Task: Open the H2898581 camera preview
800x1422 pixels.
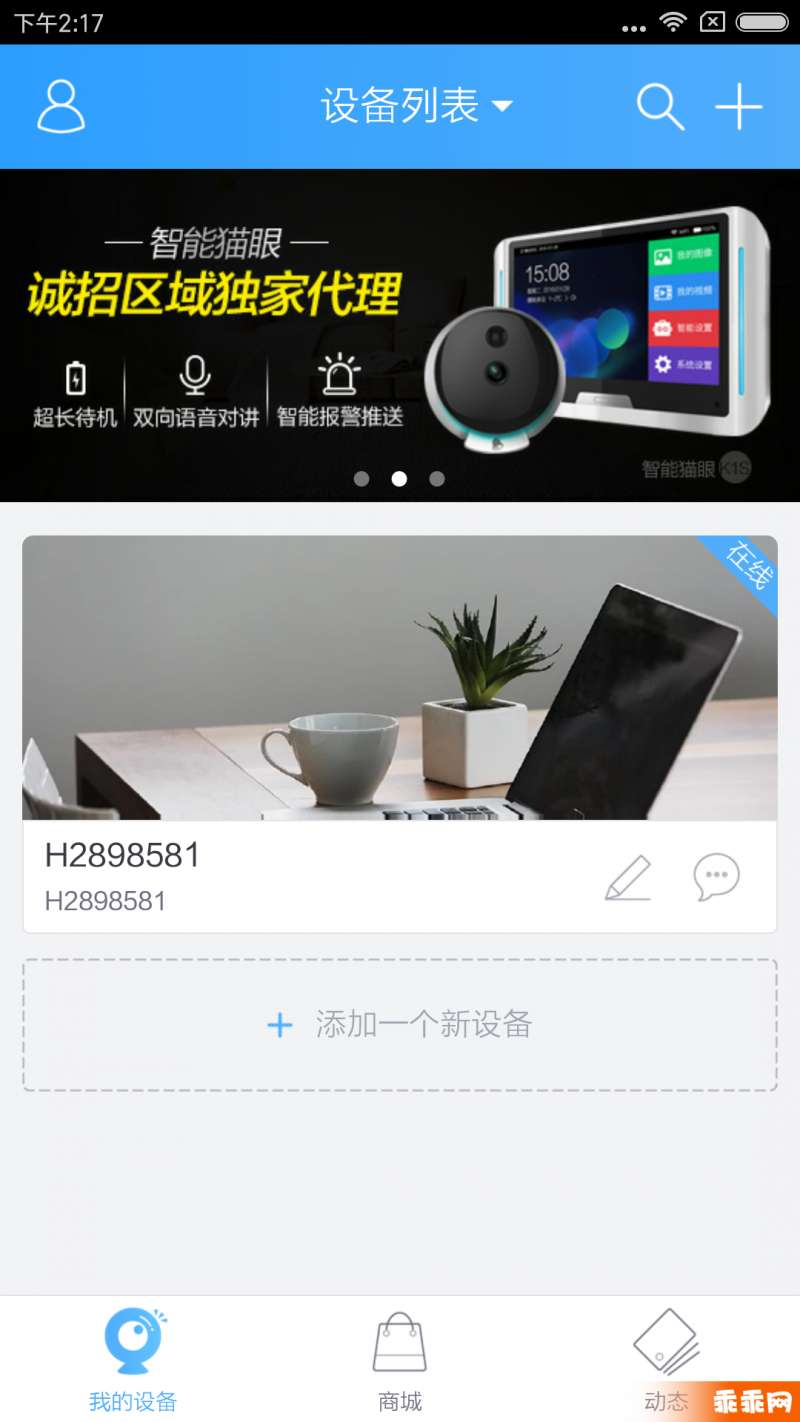Action: coord(400,678)
